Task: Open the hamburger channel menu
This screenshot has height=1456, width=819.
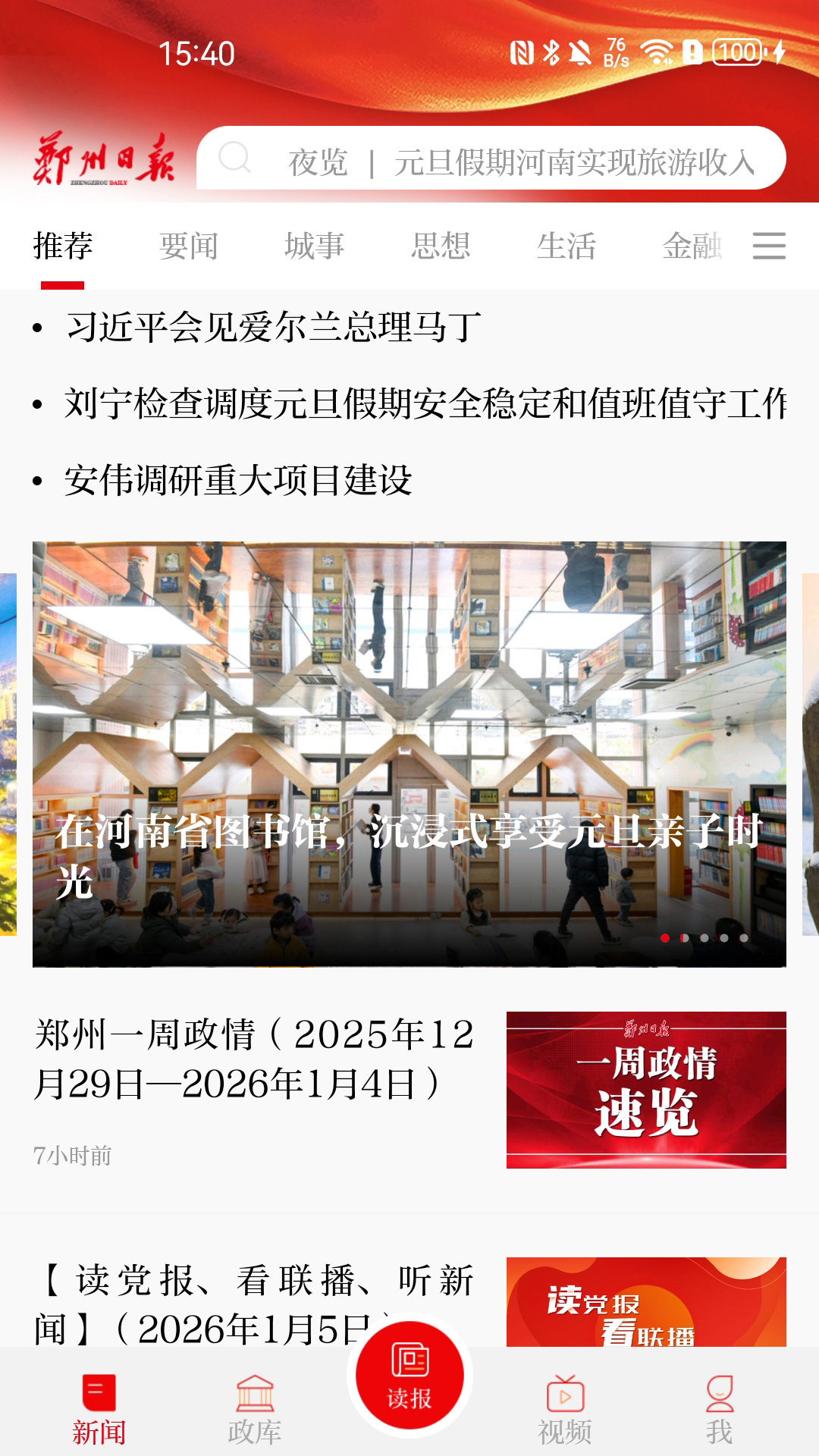Action: click(769, 246)
